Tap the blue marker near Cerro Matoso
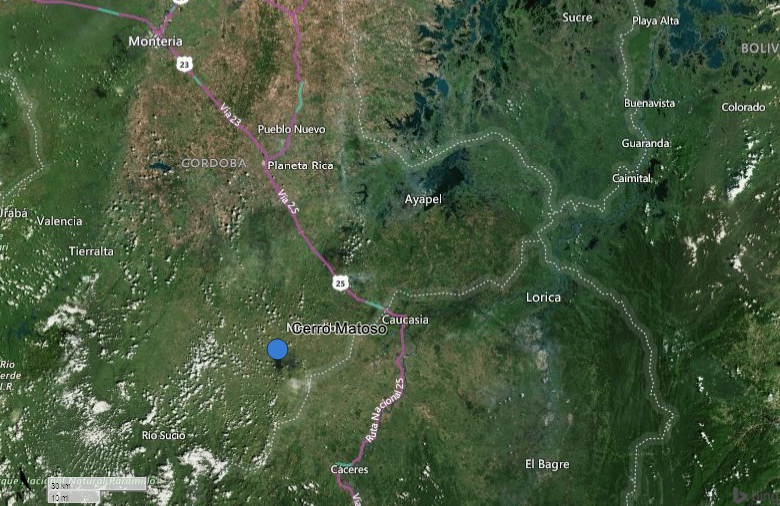The image size is (780, 506). pos(277,349)
